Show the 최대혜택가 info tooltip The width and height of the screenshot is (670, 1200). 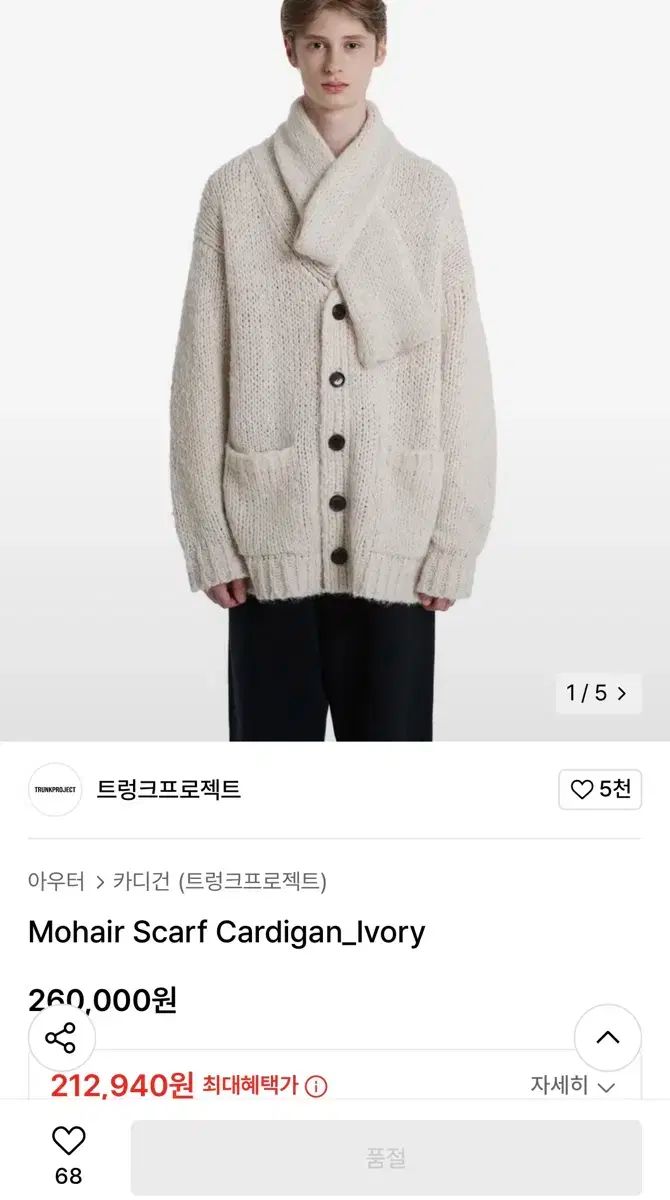316,1086
